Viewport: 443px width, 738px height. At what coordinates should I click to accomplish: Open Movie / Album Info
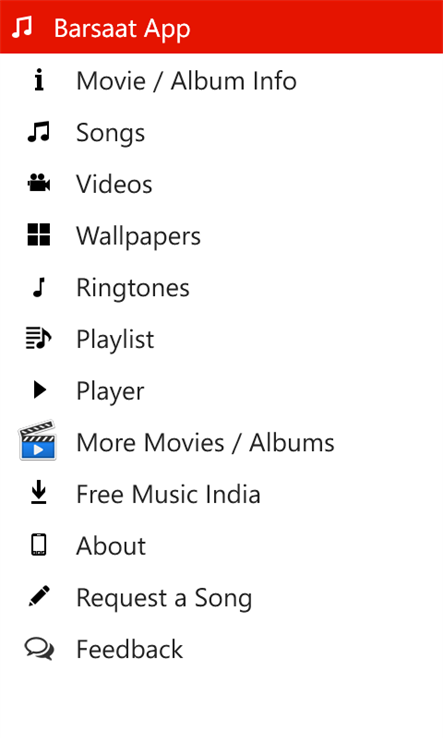[221, 80]
